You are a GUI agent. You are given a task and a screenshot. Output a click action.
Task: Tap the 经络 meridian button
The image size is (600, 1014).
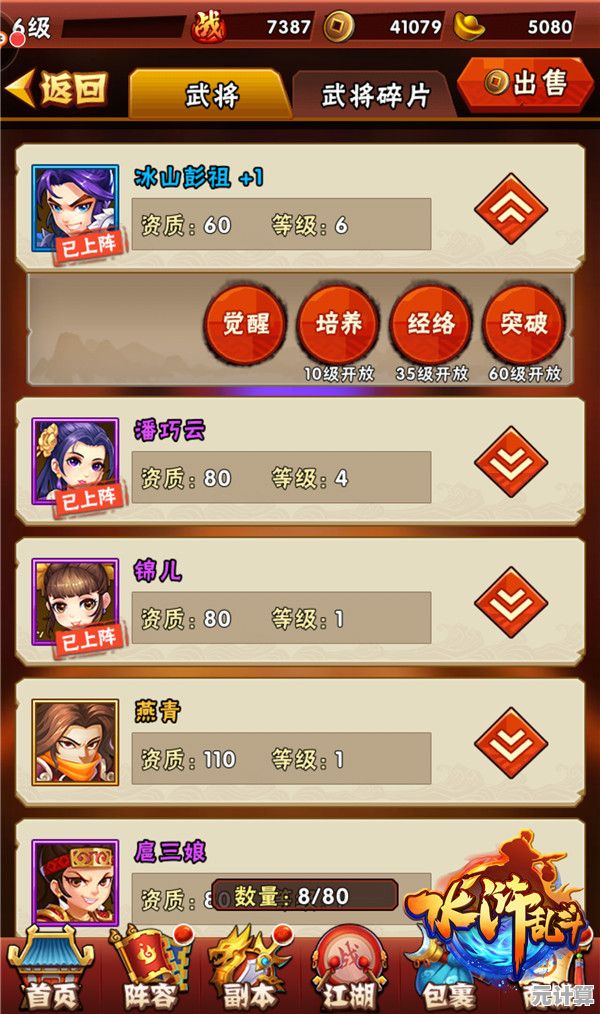(431, 325)
